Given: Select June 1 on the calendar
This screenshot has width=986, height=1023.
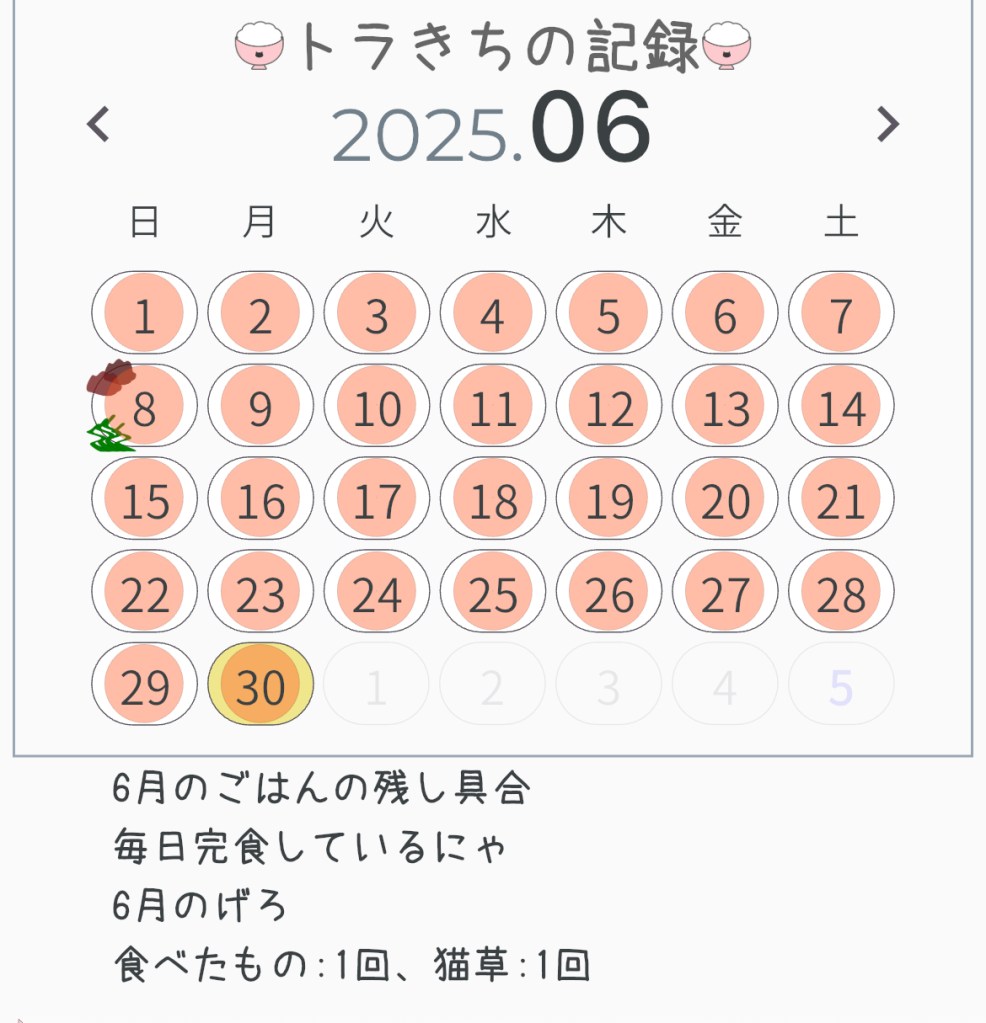Looking at the screenshot, I should tap(145, 314).
